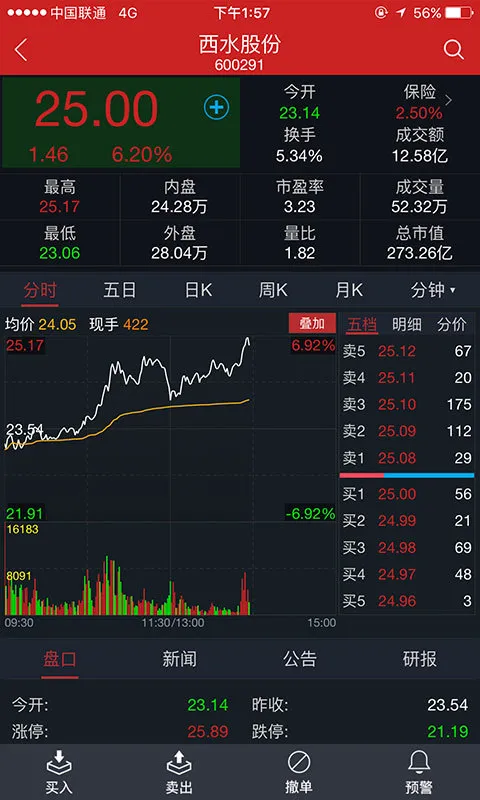Open the search magnifier icon

click(453, 49)
